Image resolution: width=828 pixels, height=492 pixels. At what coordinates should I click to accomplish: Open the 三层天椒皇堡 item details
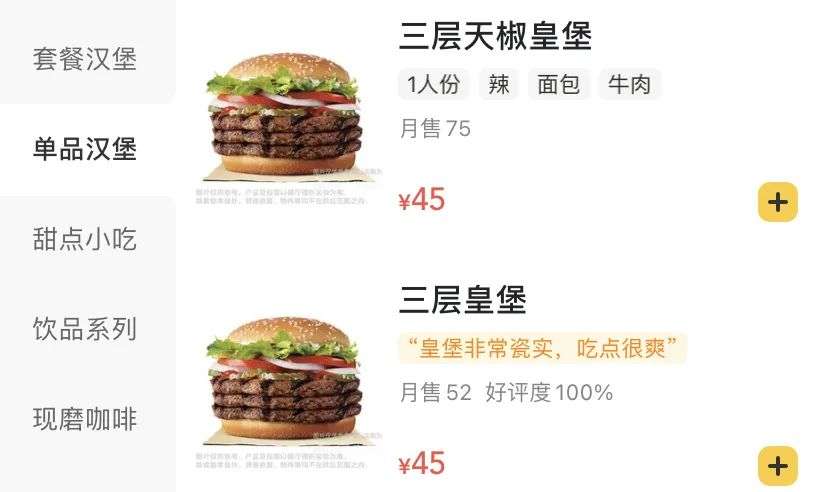pos(495,38)
